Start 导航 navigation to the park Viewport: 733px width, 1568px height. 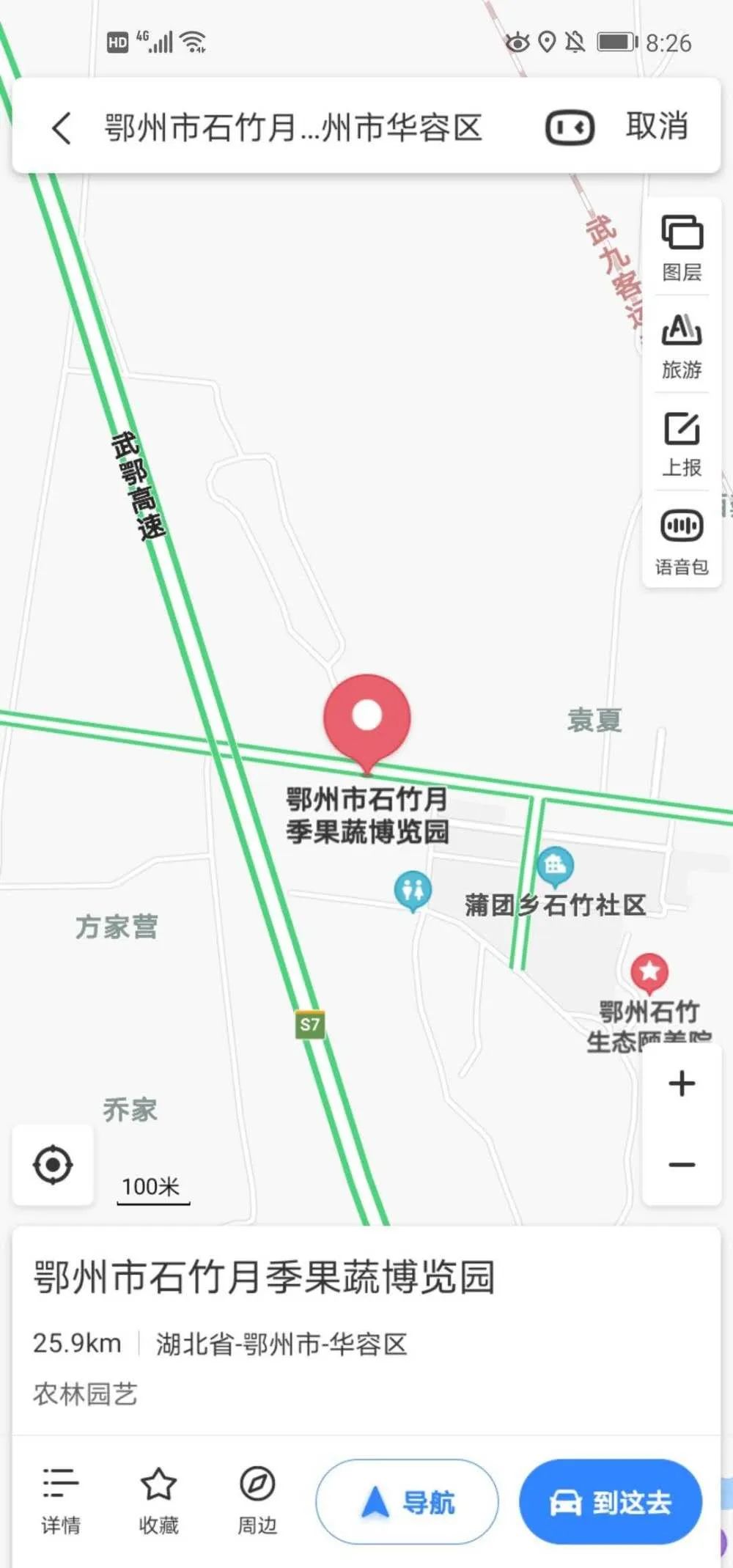coord(407,1502)
